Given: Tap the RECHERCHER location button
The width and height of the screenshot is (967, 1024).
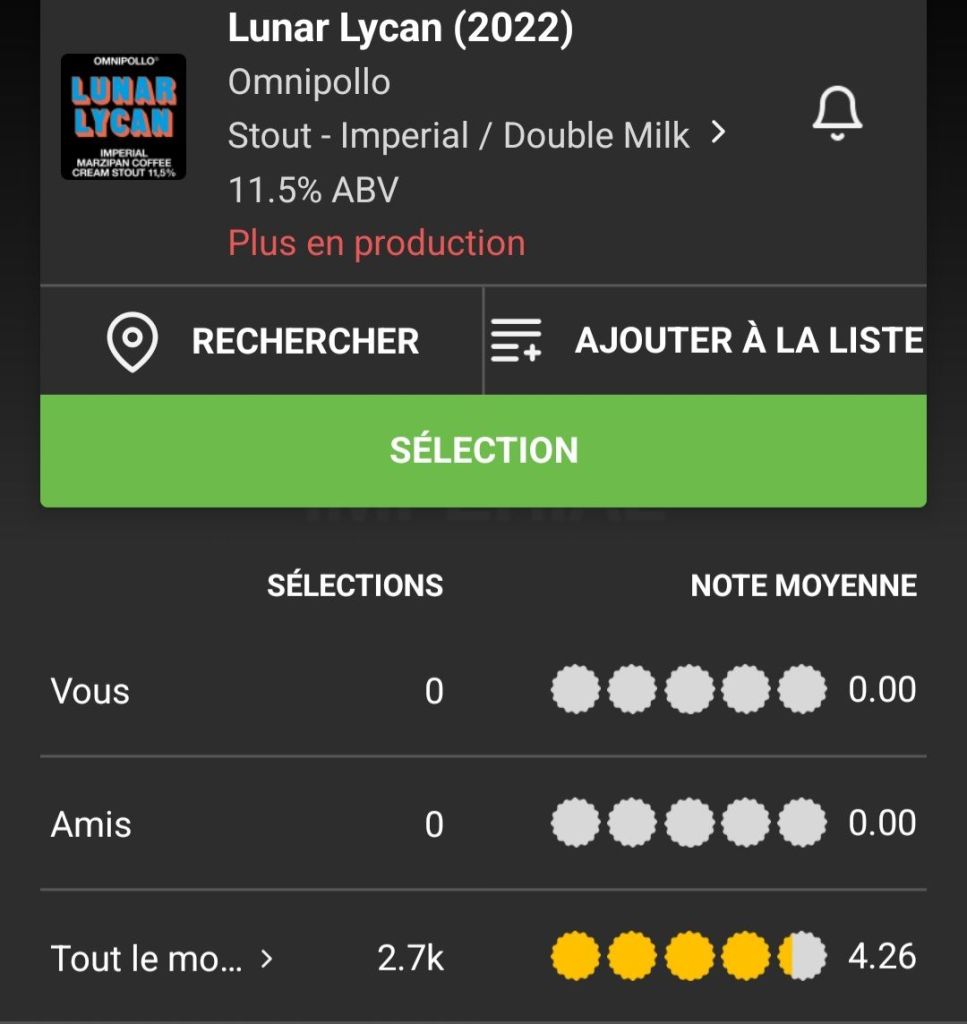Looking at the screenshot, I should [262, 341].
